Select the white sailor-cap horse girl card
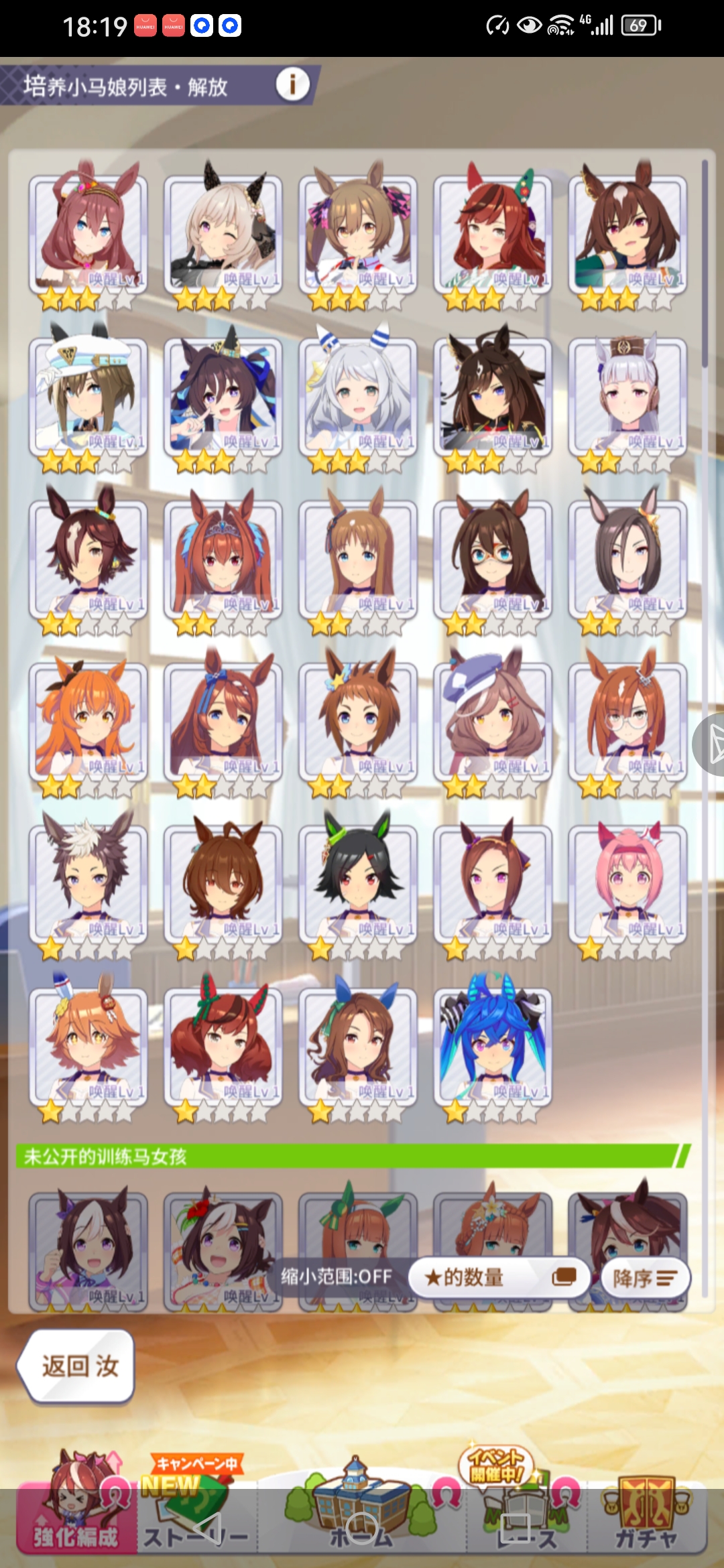The width and height of the screenshot is (724, 1568). click(88, 395)
